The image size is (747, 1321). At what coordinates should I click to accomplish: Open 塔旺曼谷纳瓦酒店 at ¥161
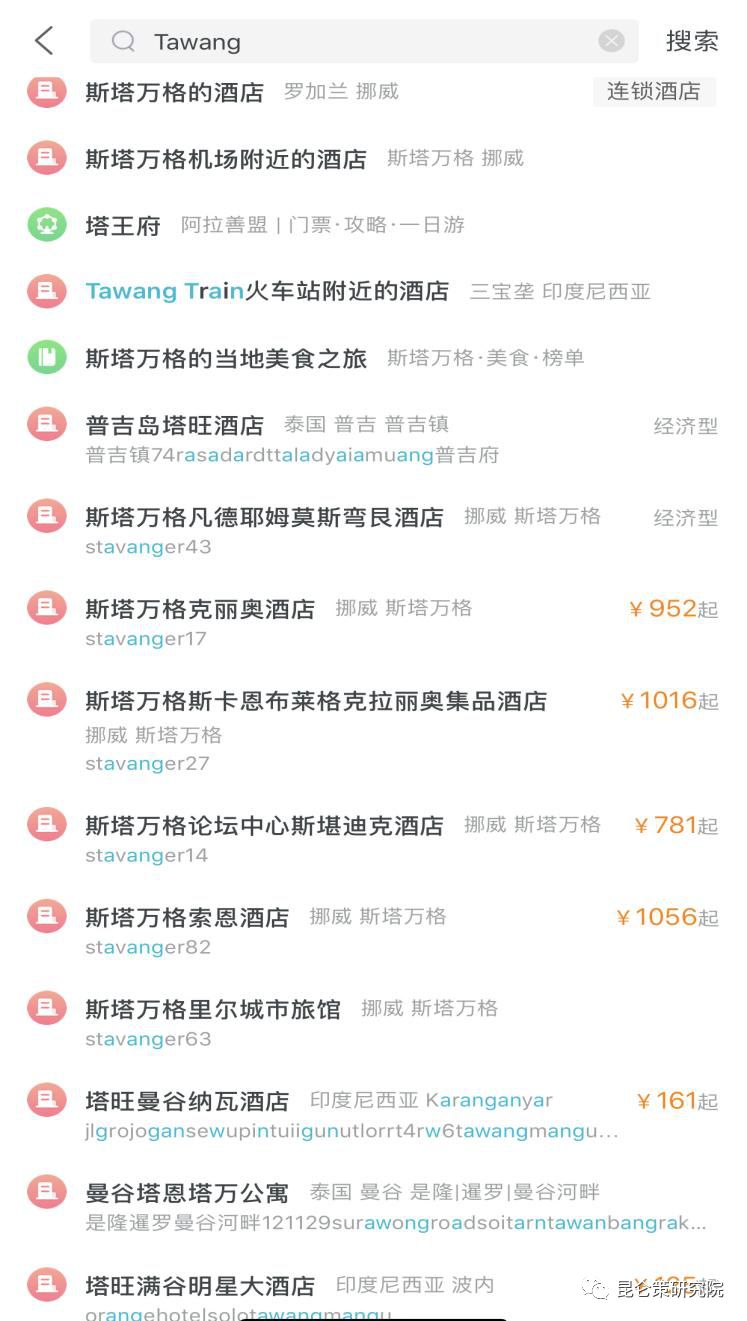[373, 1114]
